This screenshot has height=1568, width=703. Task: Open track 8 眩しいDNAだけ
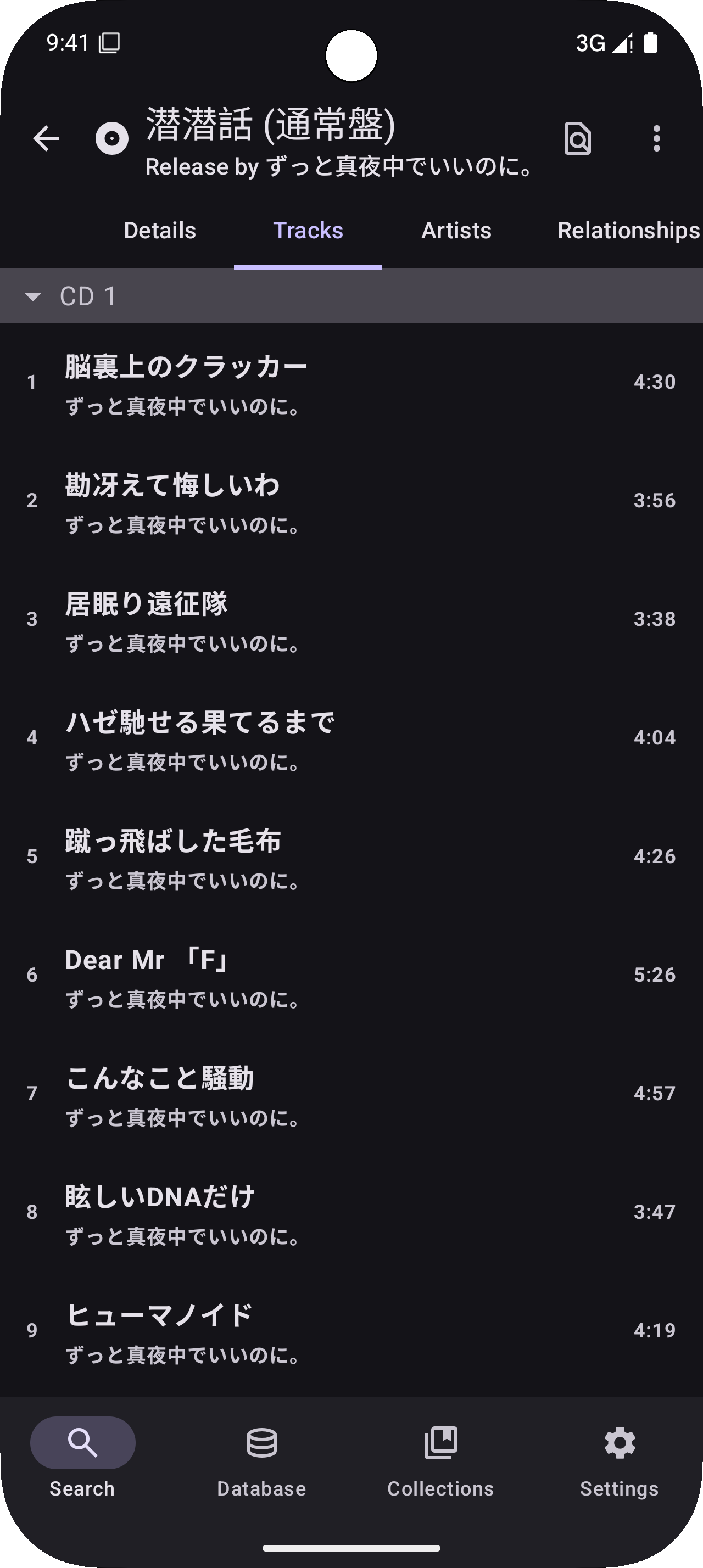pos(351,1213)
